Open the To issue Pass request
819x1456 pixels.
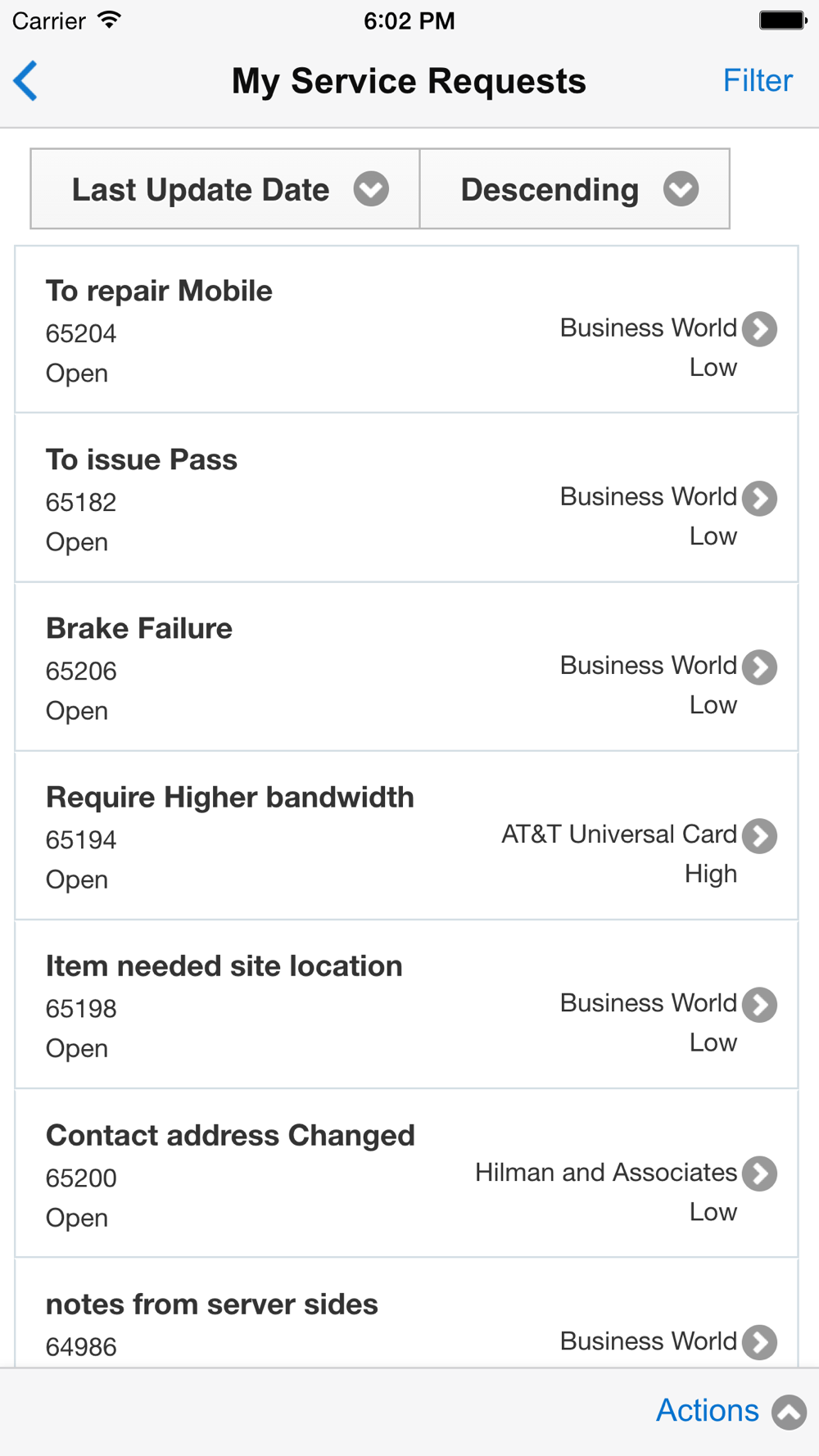406,499
